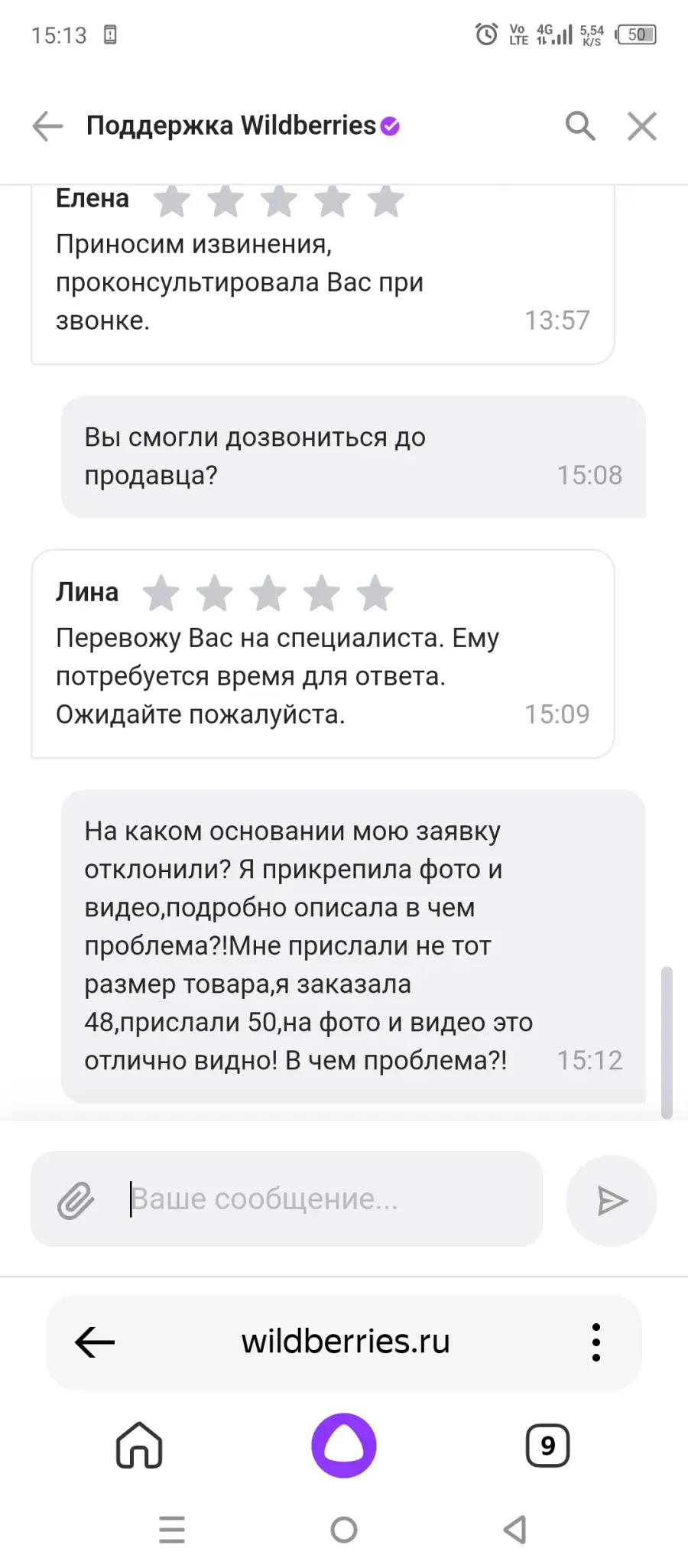Return to the phone home screen
This screenshot has height=1568, width=688.
click(x=344, y=1530)
